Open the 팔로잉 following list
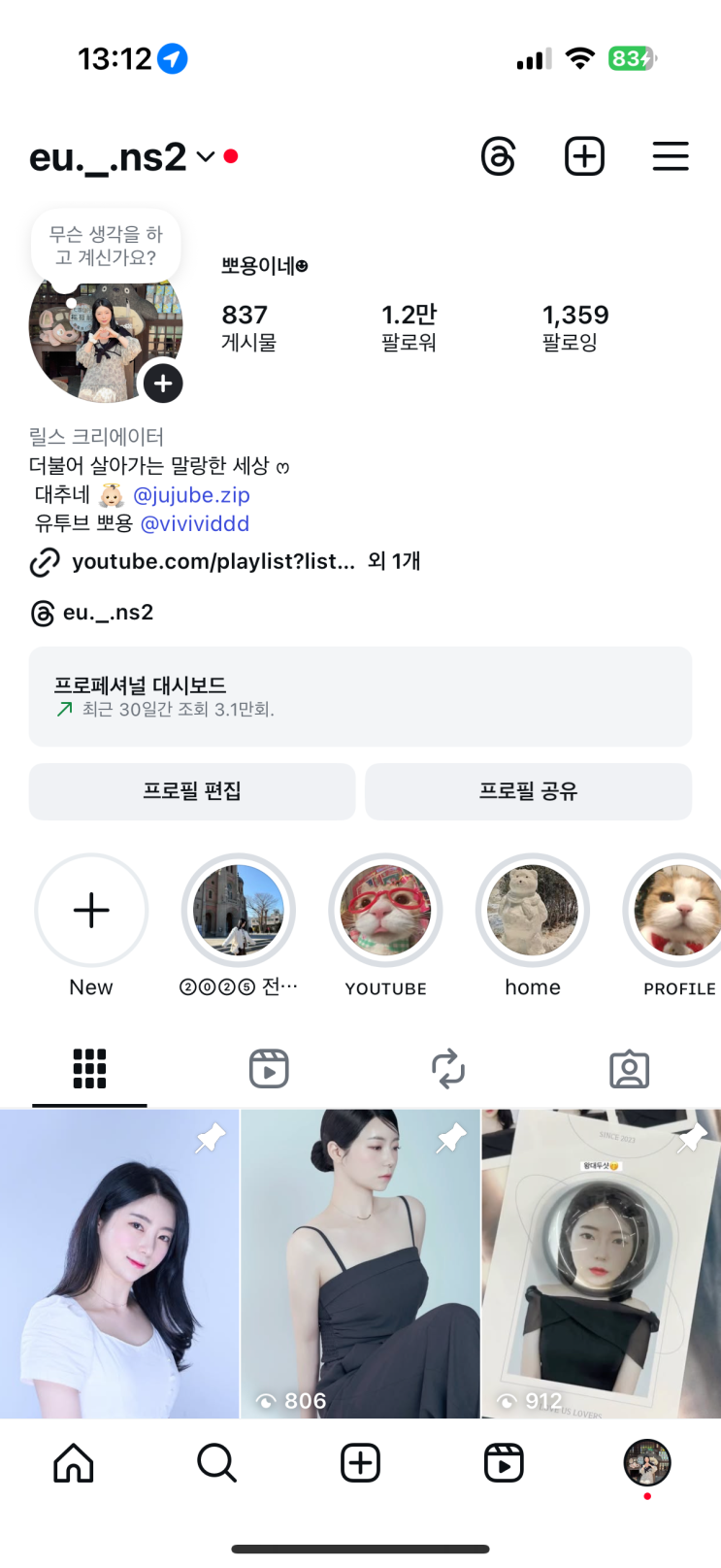Screen dimensions: 721x1568 point(574,327)
